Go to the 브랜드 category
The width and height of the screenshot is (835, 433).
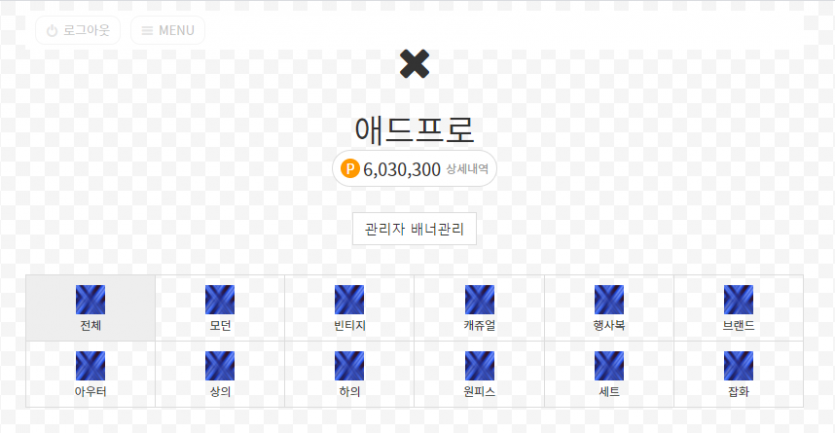click(x=738, y=308)
